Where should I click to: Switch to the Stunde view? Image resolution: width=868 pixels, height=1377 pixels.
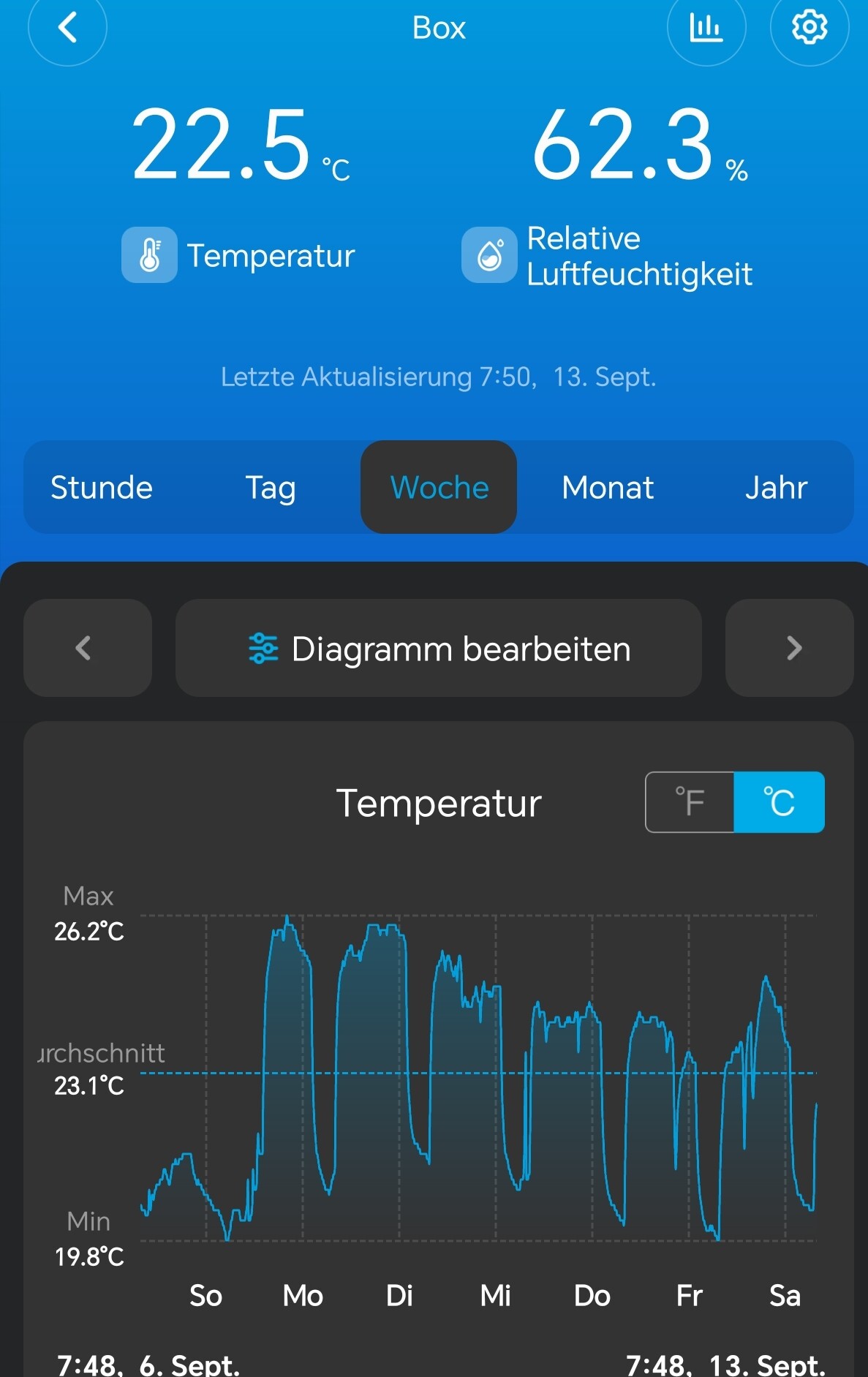click(x=102, y=487)
